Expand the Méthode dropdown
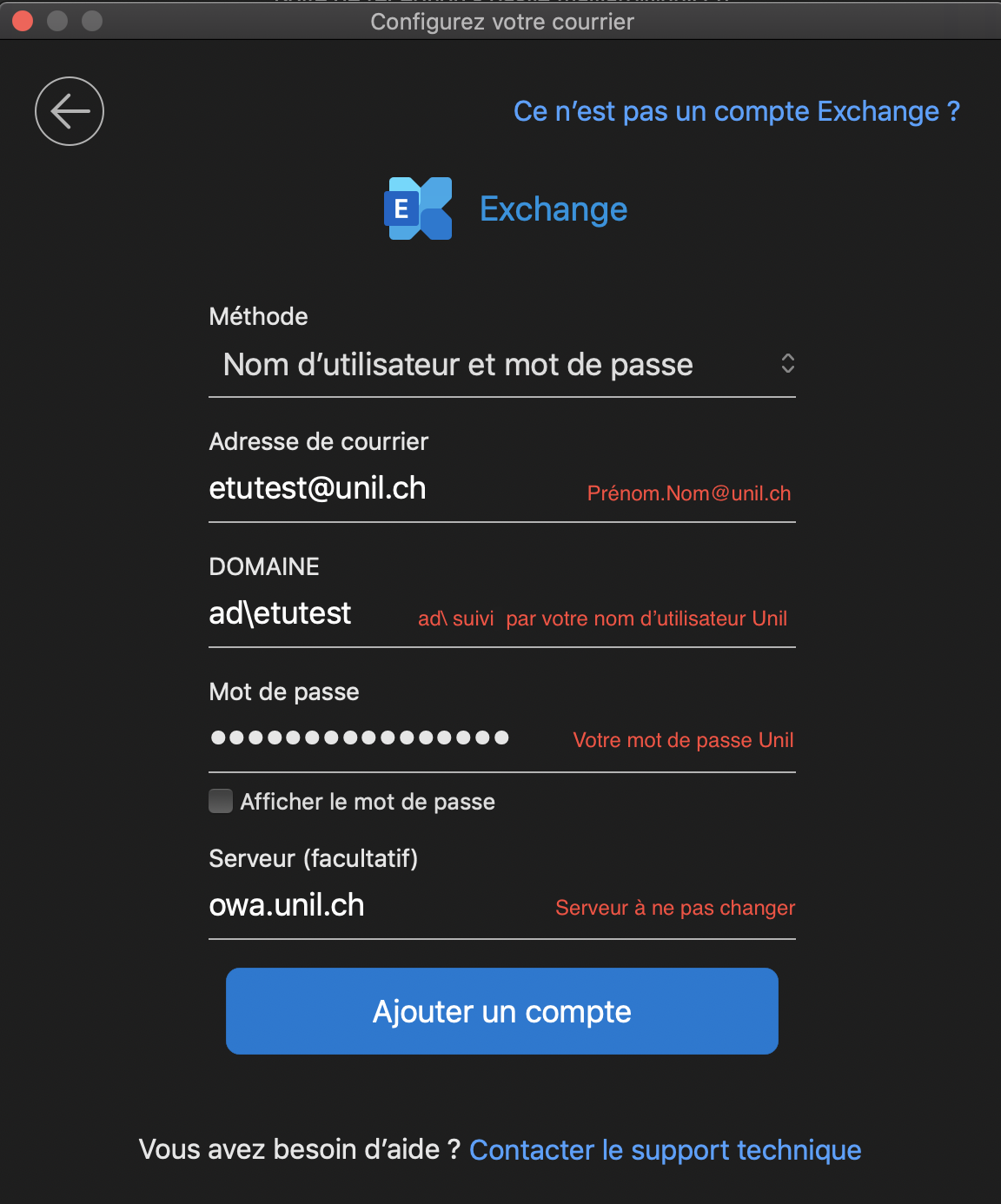1001x1204 pixels. [501, 365]
